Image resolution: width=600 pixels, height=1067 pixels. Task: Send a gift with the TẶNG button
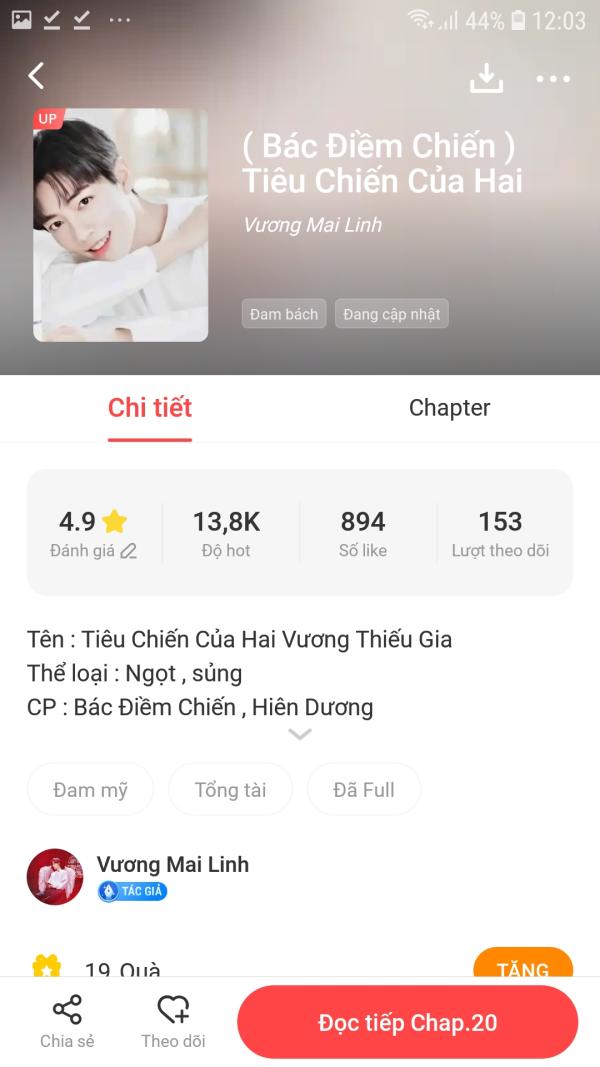(x=522, y=966)
